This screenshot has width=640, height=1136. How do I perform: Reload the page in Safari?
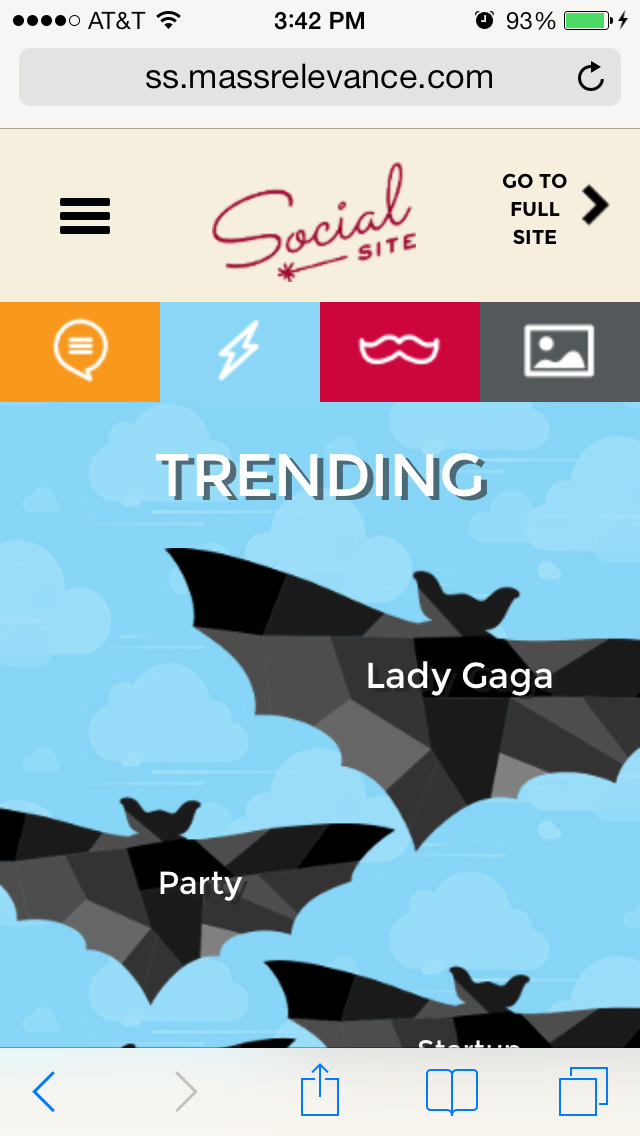click(591, 77)
